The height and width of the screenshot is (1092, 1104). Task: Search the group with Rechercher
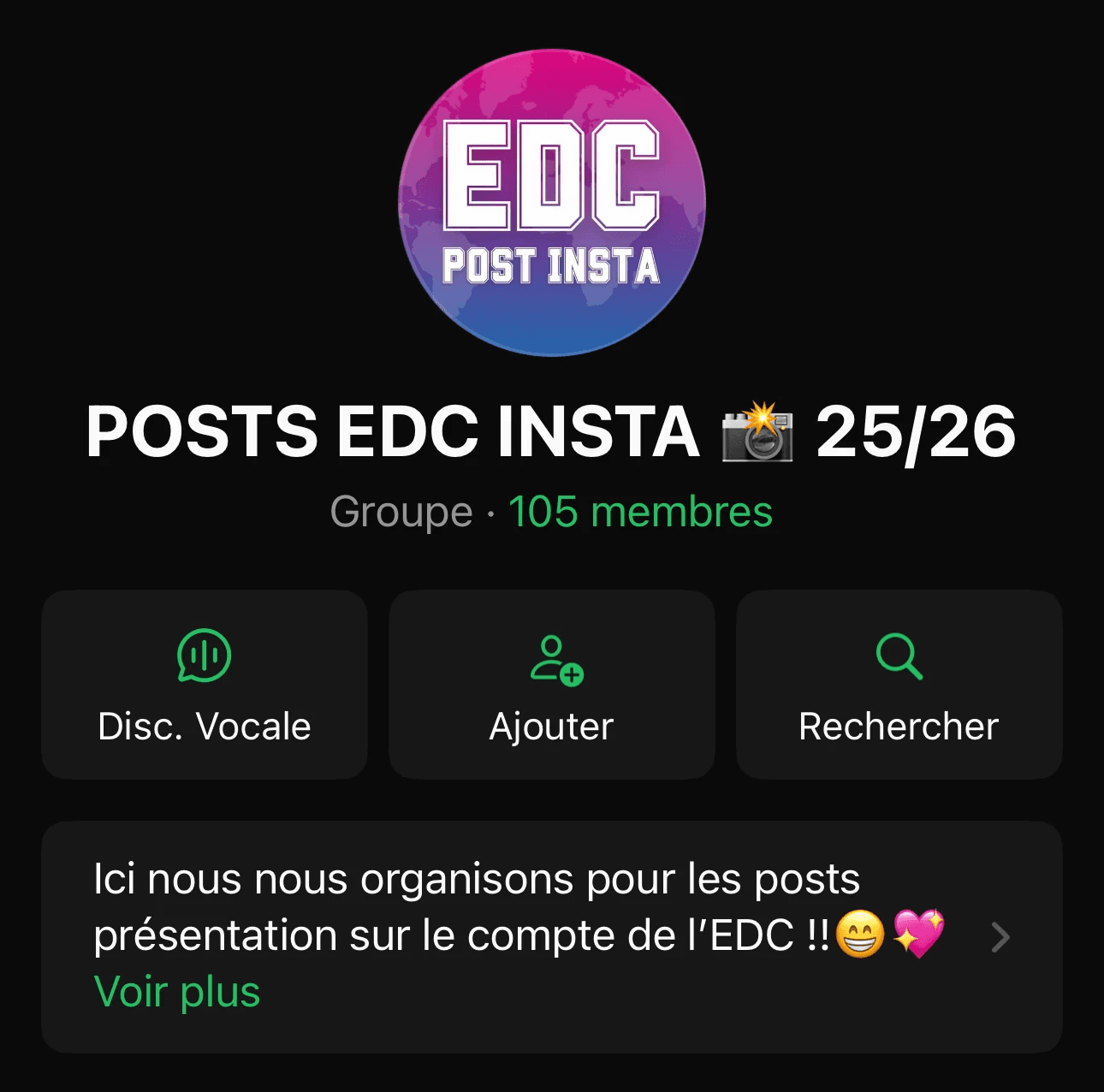(x=899, y=685)
